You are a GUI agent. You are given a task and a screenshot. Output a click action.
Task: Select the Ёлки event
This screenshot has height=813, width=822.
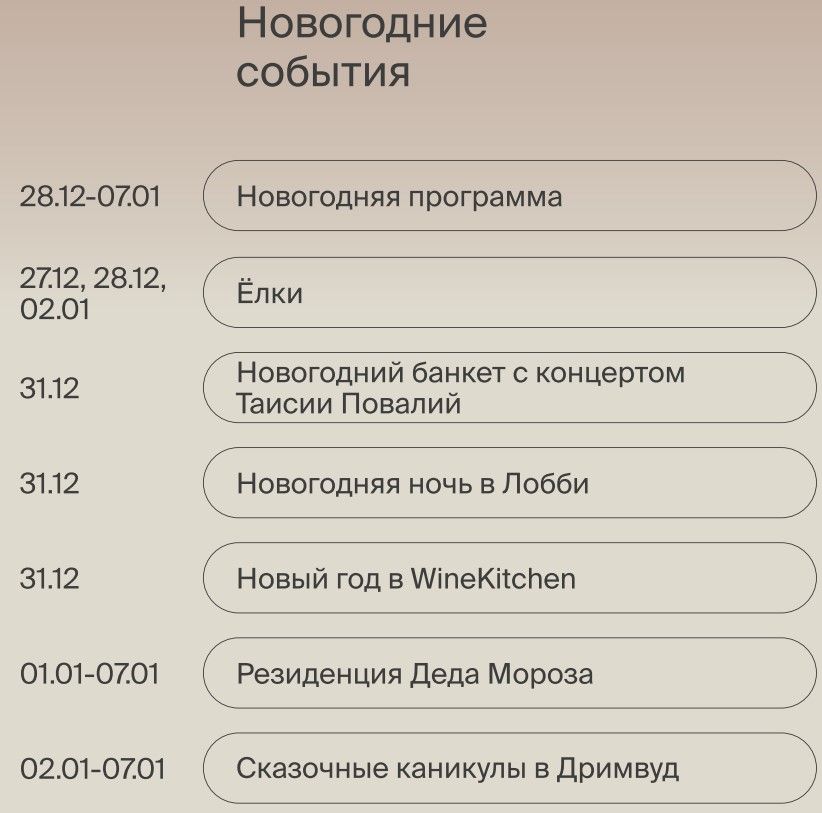pyautogui.click(x=509, y=292)
